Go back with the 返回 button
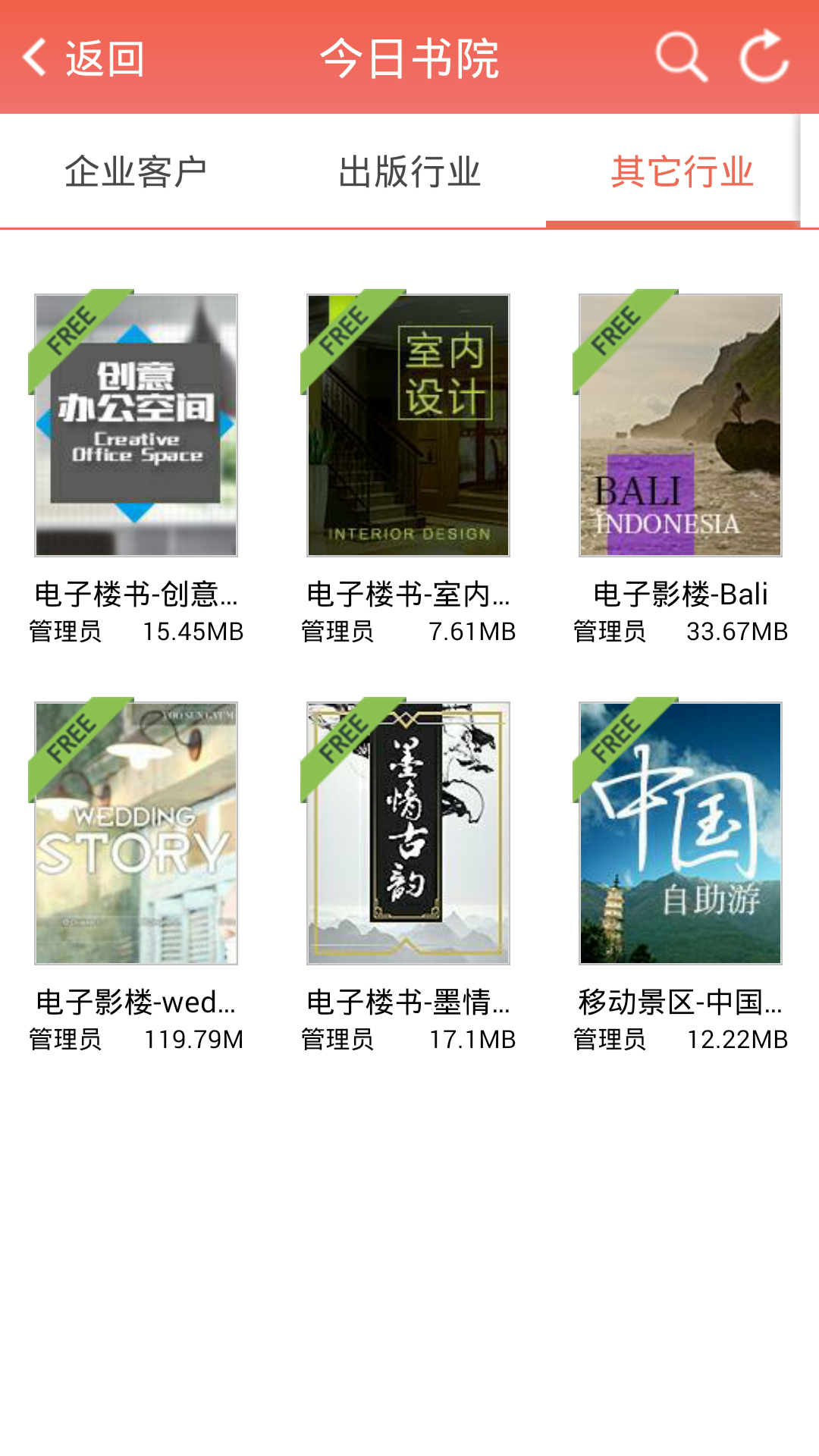This screenshot has height=1456, width=819. click(83, 58)
